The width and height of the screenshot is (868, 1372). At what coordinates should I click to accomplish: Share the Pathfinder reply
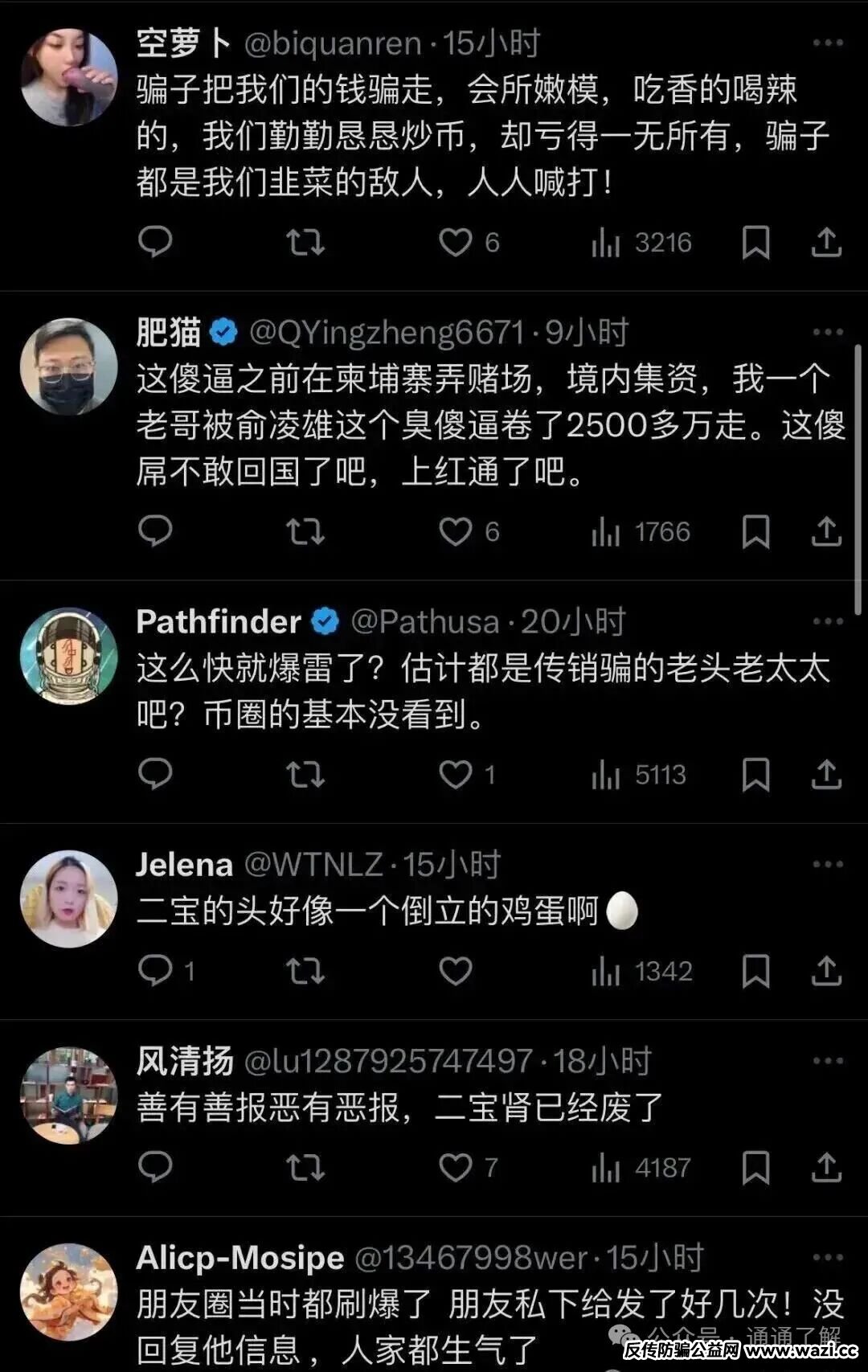826,774
